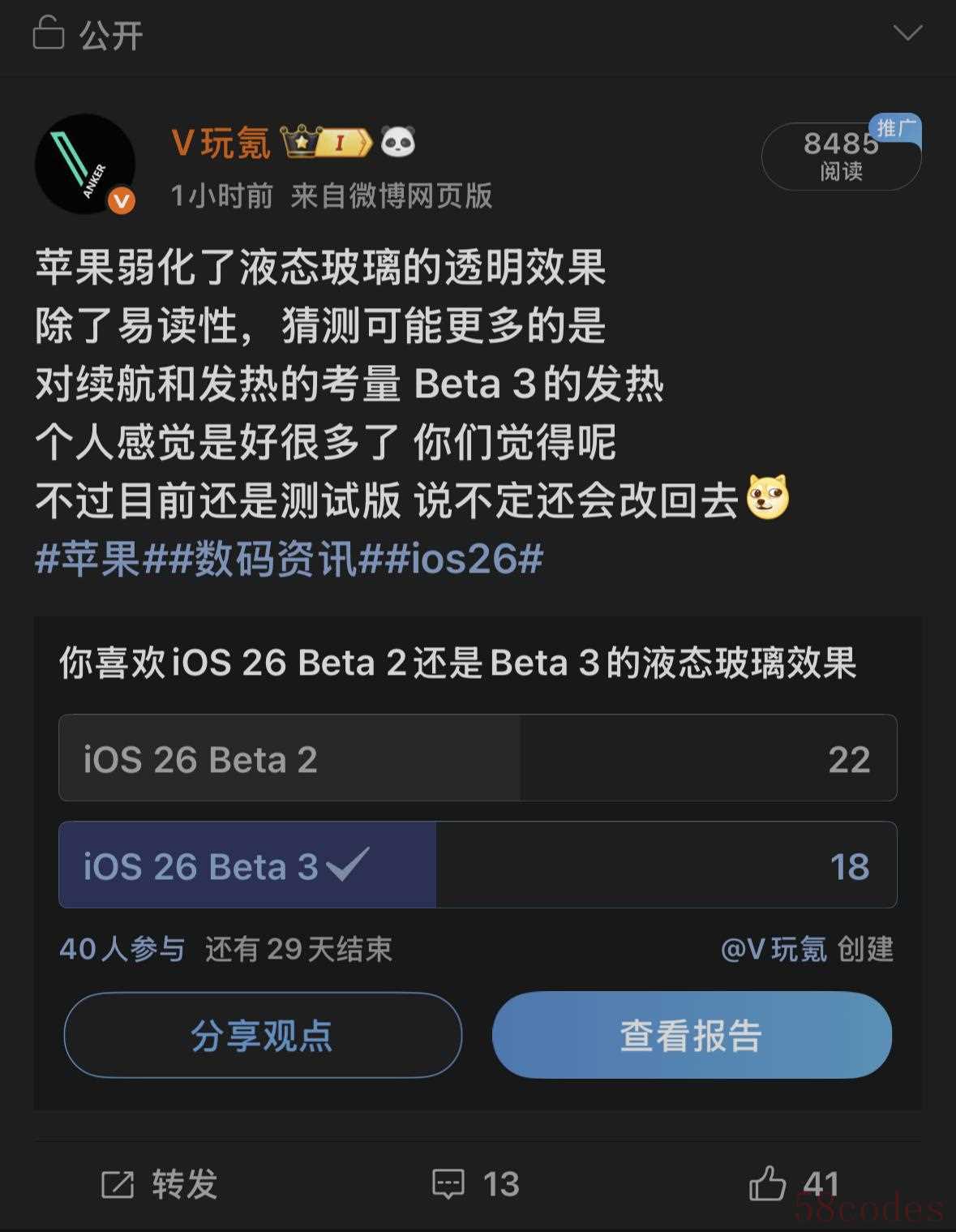Open @V玩氪 poll creator link
This screenshot has height=1232, width=956.
[773, 948]
